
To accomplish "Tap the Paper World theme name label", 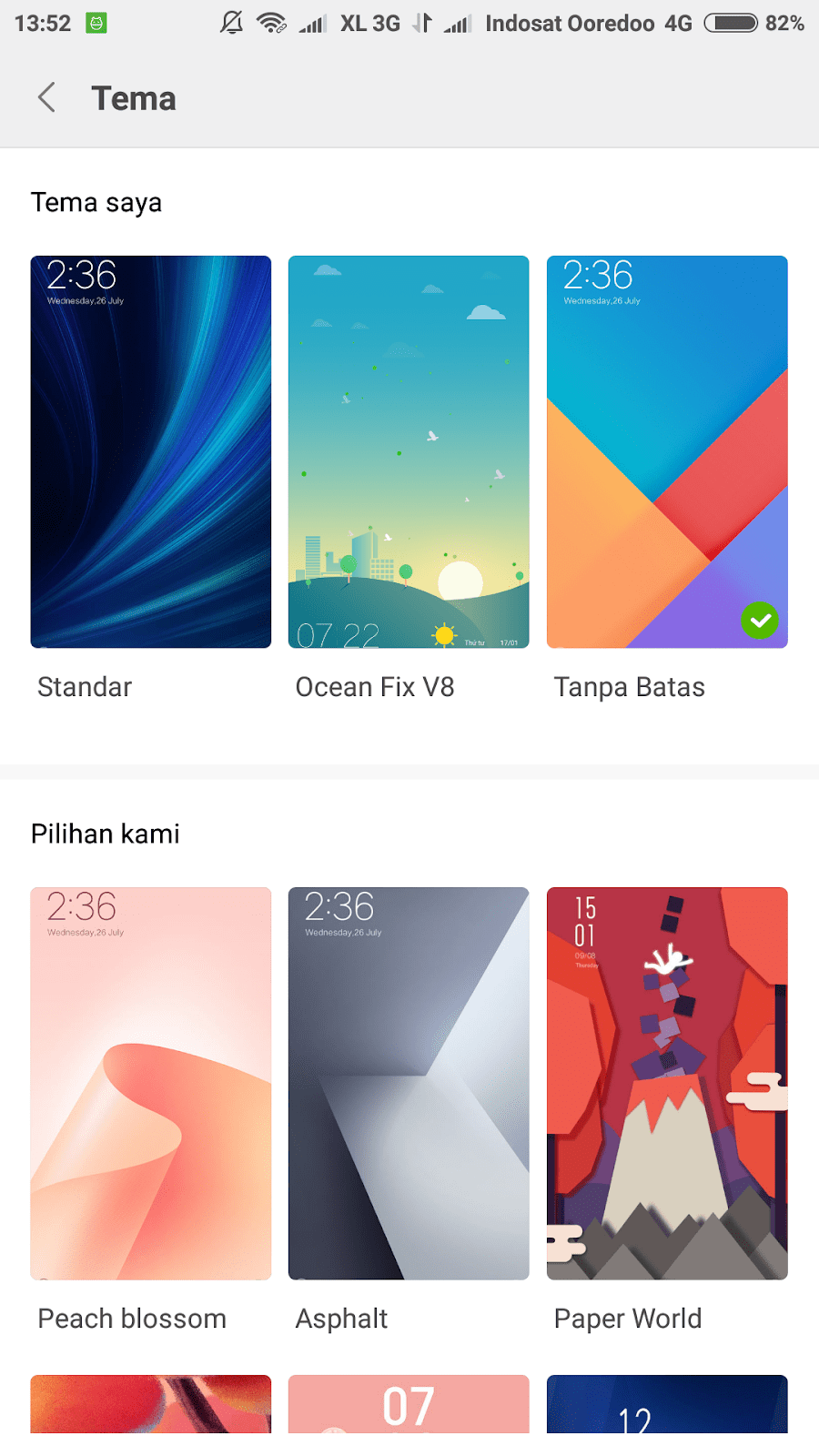I will [627, 1318].
